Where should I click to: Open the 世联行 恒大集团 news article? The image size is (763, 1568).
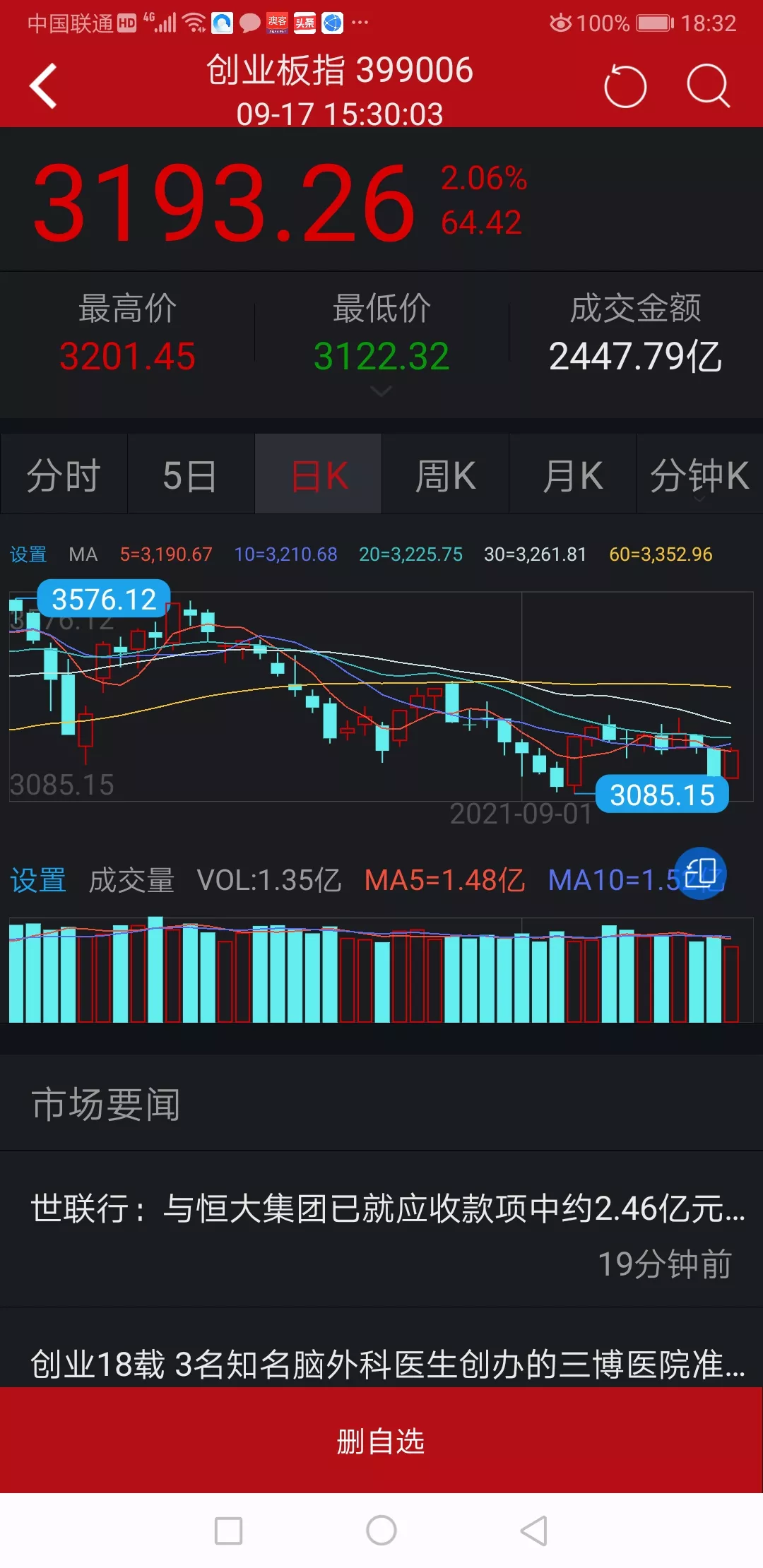387,1208
